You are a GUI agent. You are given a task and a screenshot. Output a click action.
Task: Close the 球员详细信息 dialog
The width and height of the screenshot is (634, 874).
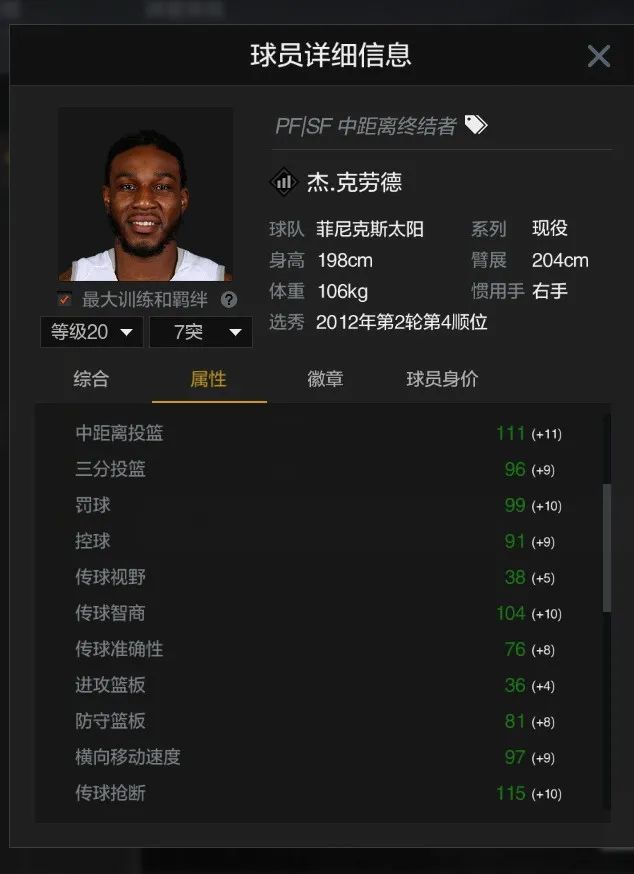(598, 56)
